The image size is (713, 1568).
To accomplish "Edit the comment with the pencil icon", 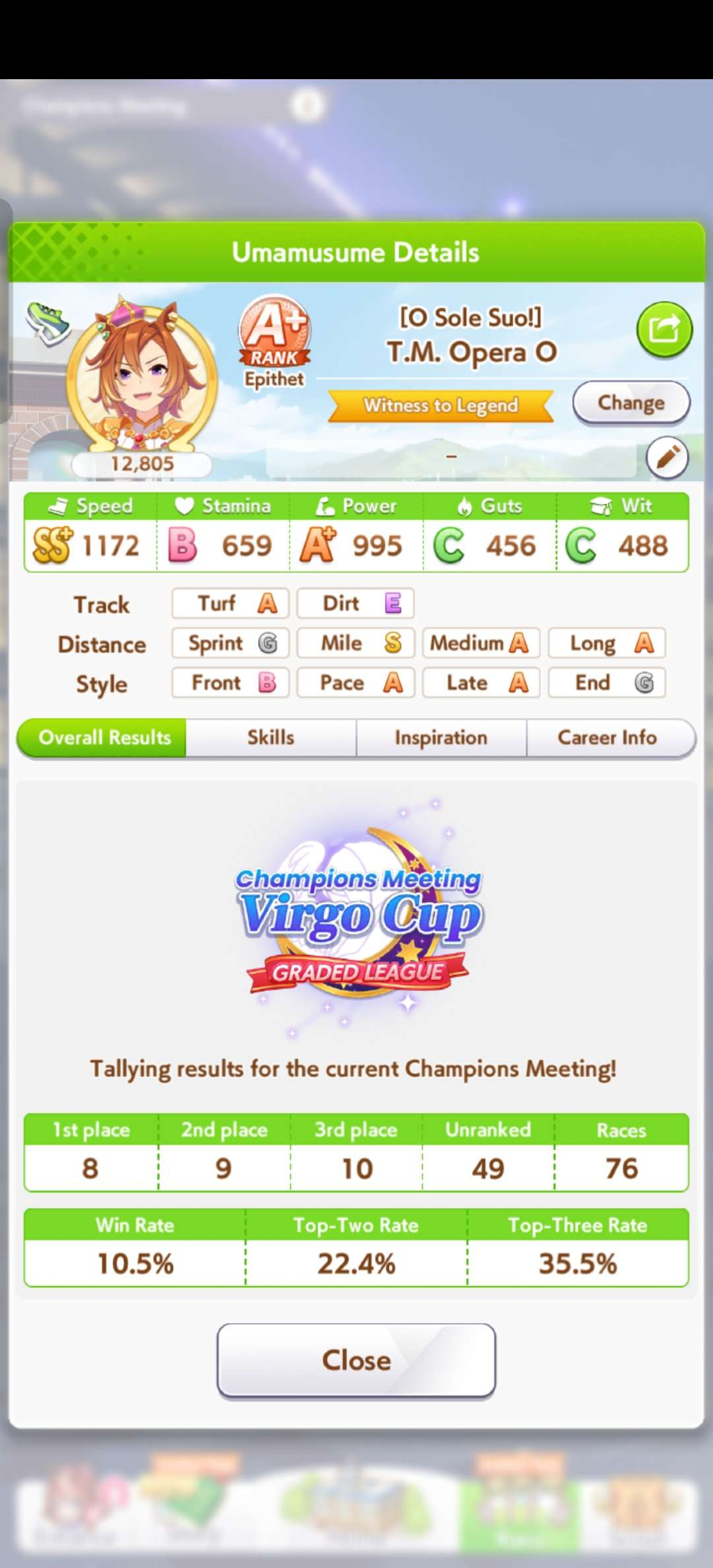I will pos(667,457).
